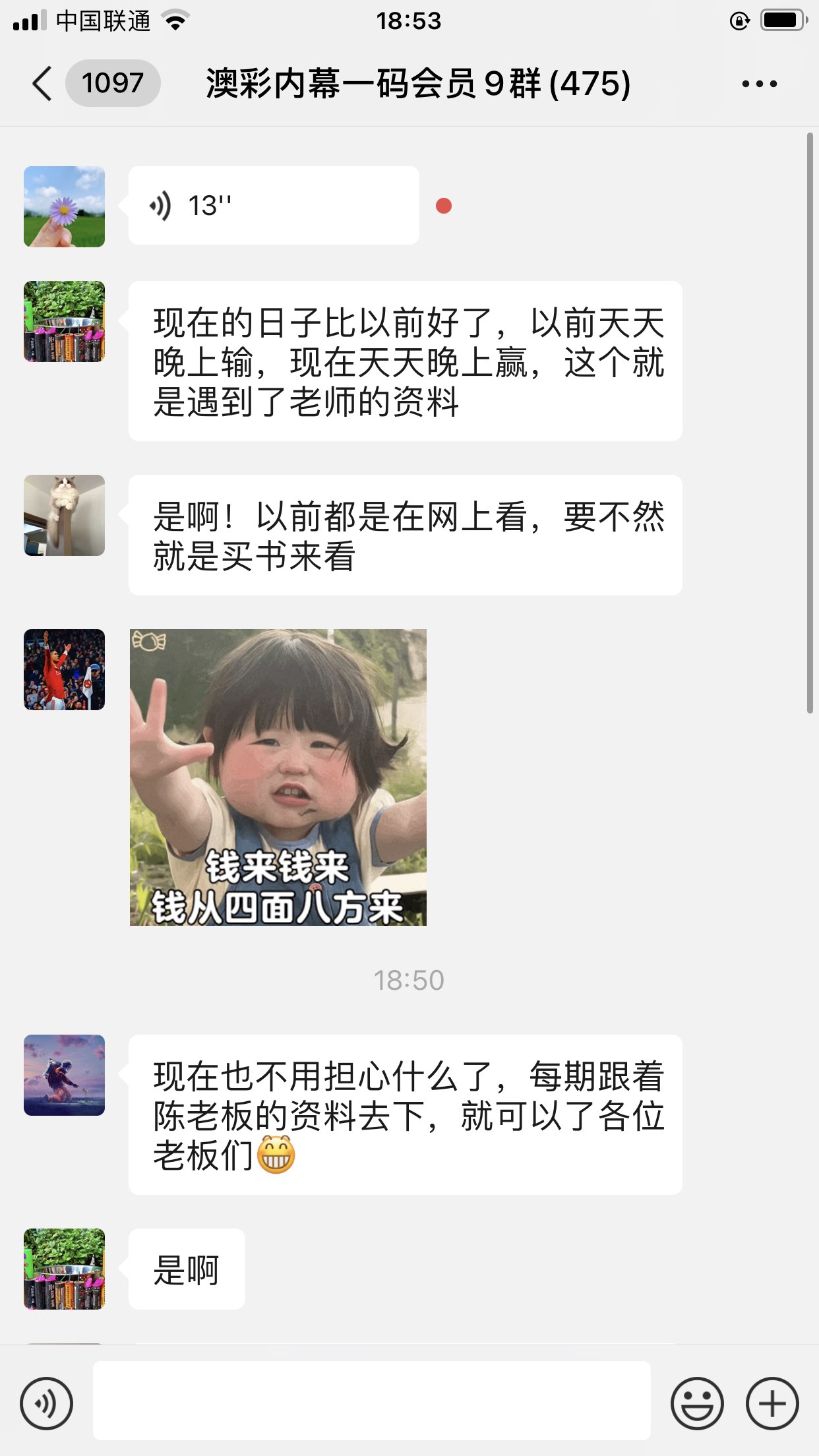Open the astronaut avatar sender's profile
The height and width of the screenshot is (1456, 819).
coord(64,1075)
